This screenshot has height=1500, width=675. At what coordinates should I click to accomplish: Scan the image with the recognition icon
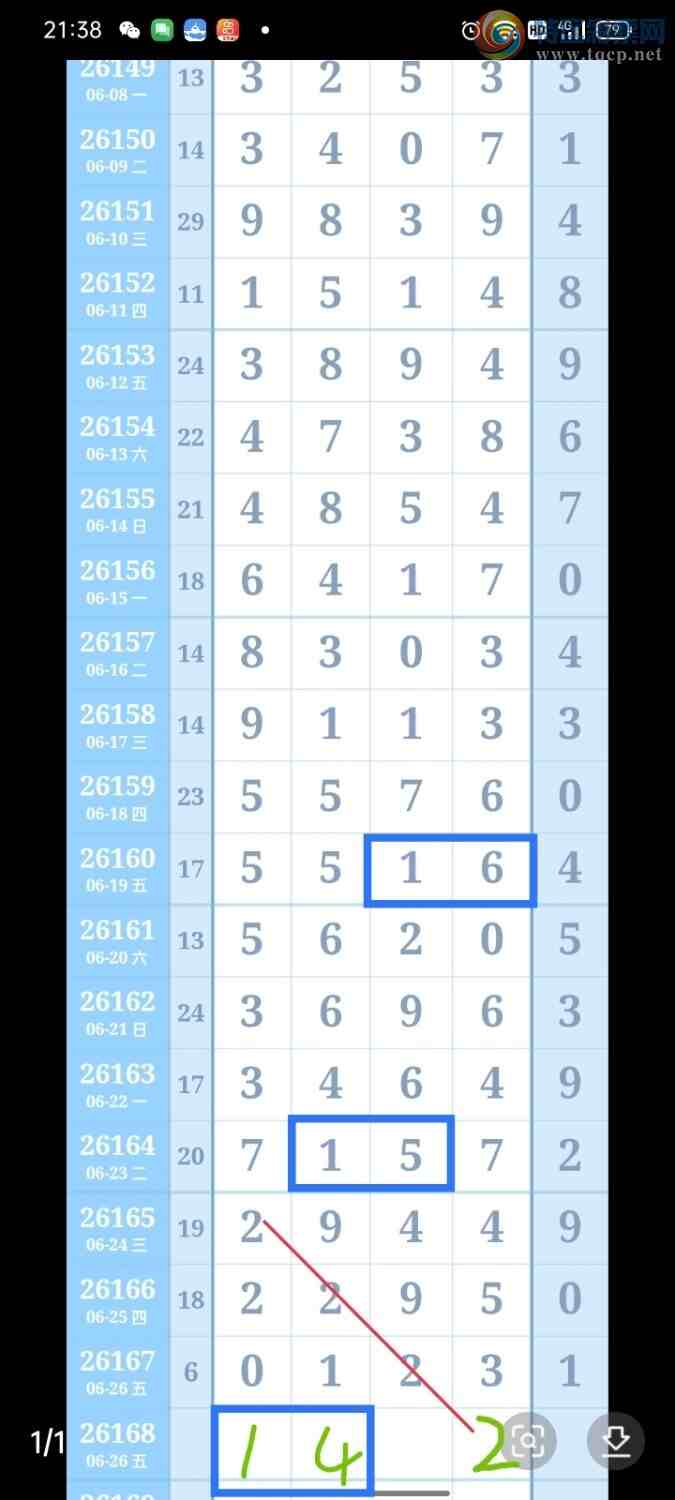[x=528, y=1440]
